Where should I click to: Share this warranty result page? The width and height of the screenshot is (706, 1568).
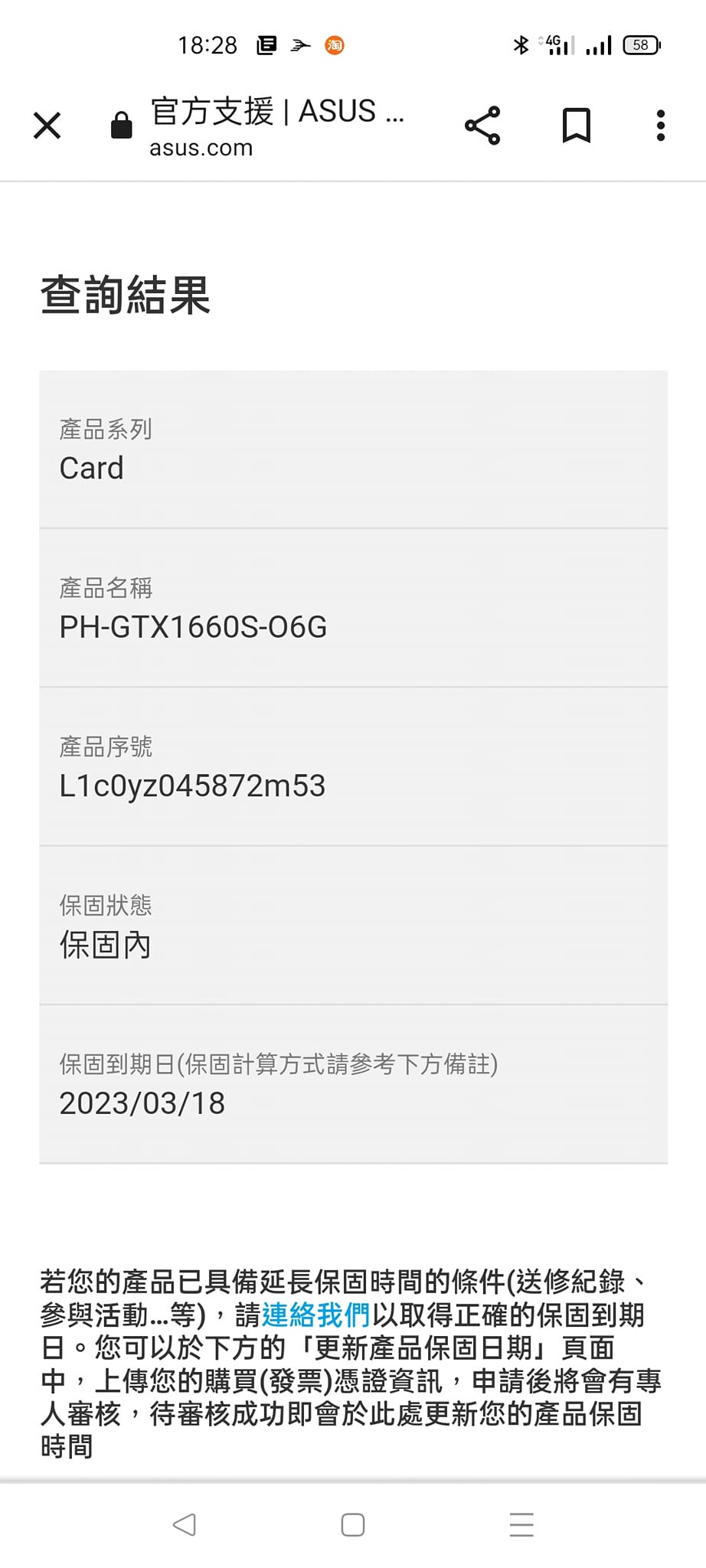[482, 126]
